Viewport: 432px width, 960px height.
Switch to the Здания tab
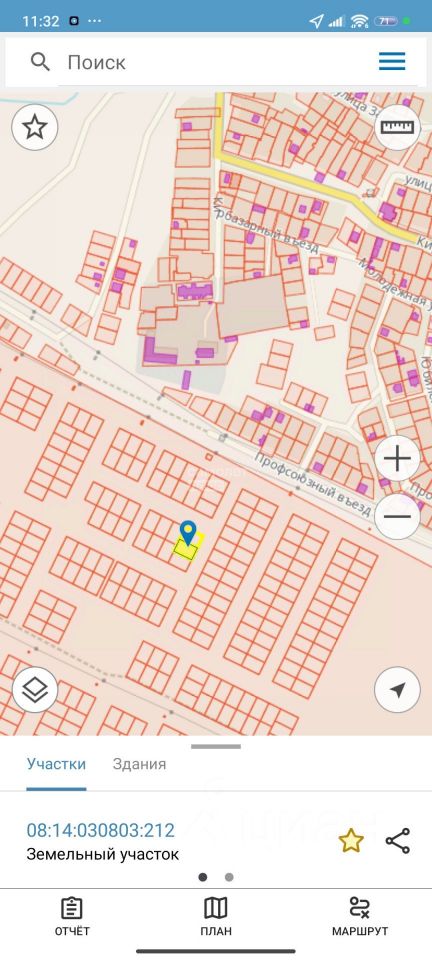140,764
